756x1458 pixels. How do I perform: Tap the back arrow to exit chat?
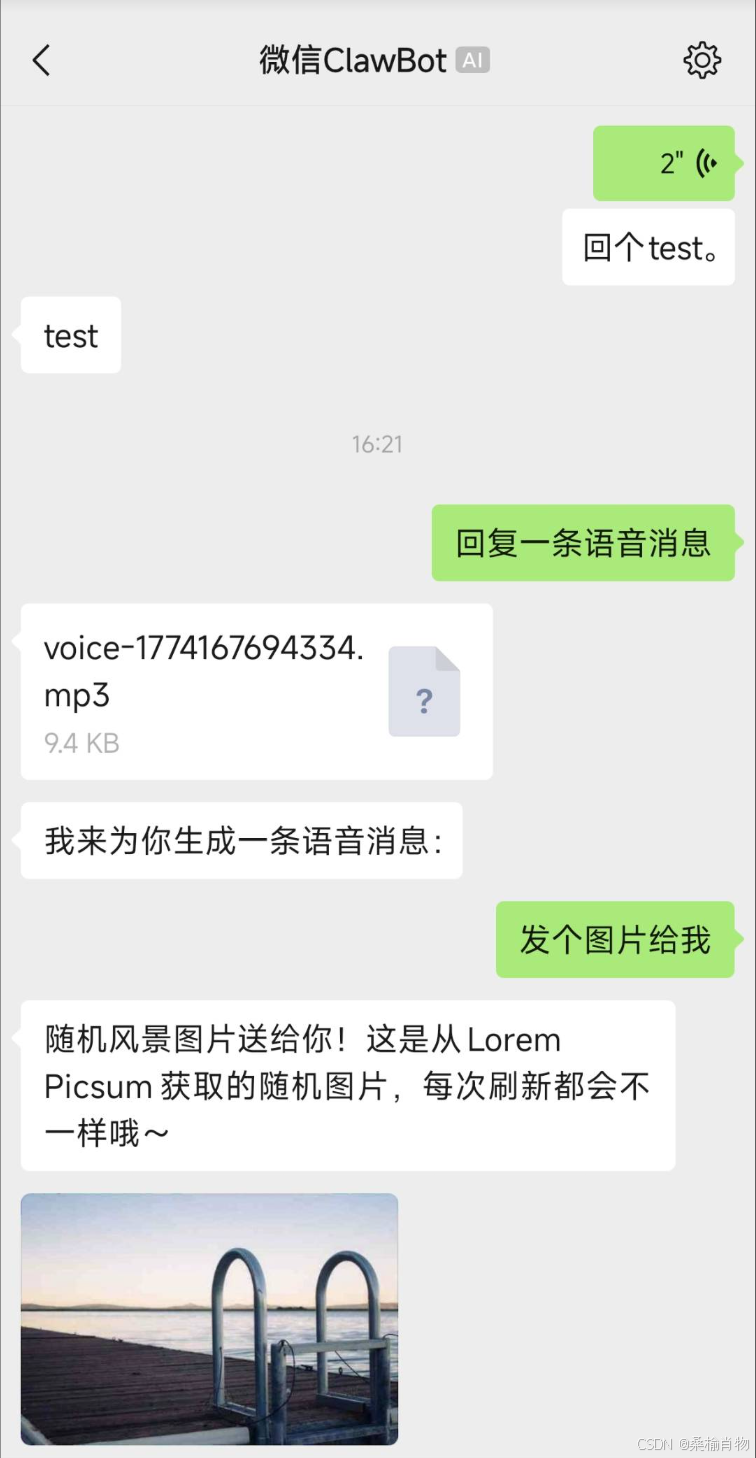41,60
